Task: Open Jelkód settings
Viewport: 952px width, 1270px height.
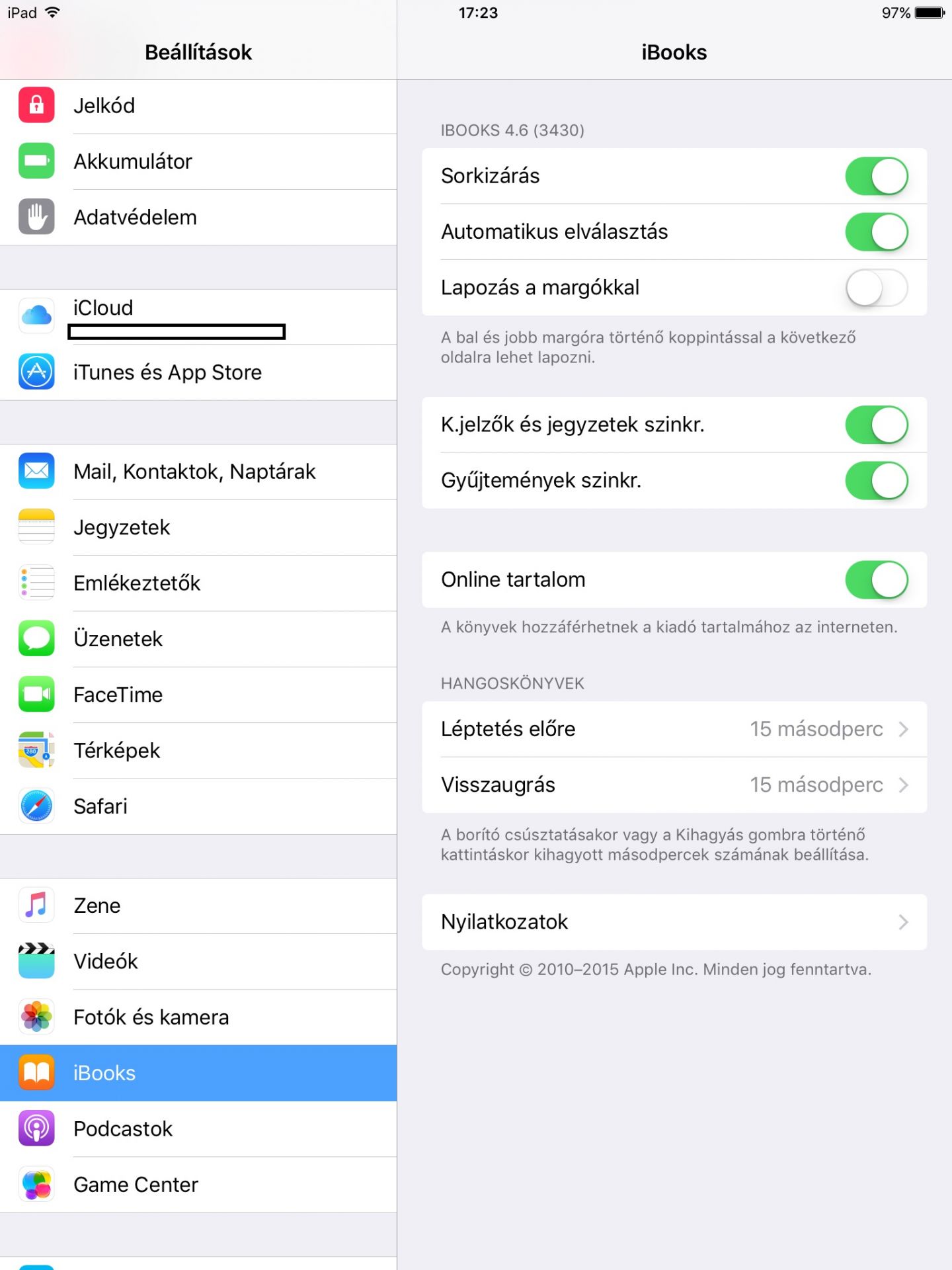Action: click(x=198, y=106)
